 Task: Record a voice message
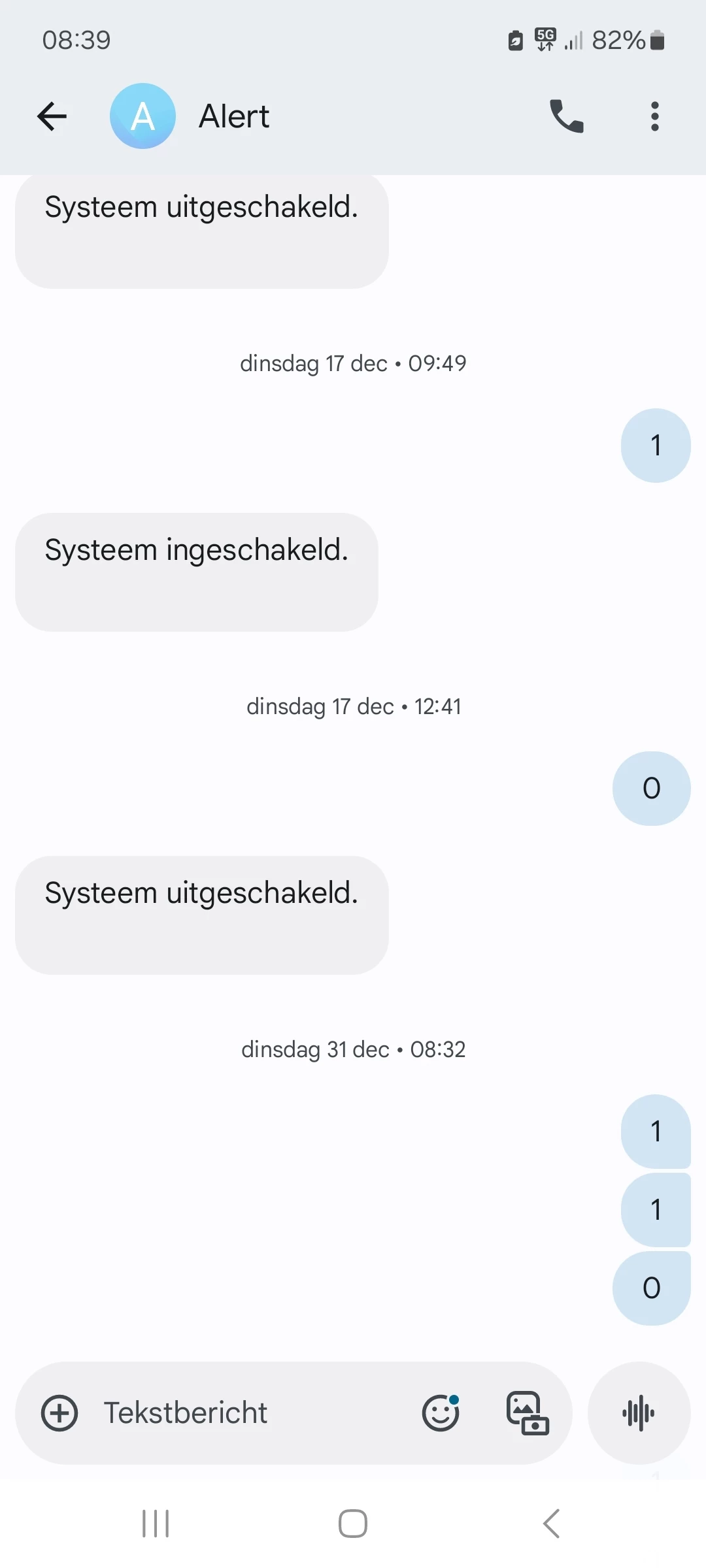pyautogui.click(x=639, y=1413)
